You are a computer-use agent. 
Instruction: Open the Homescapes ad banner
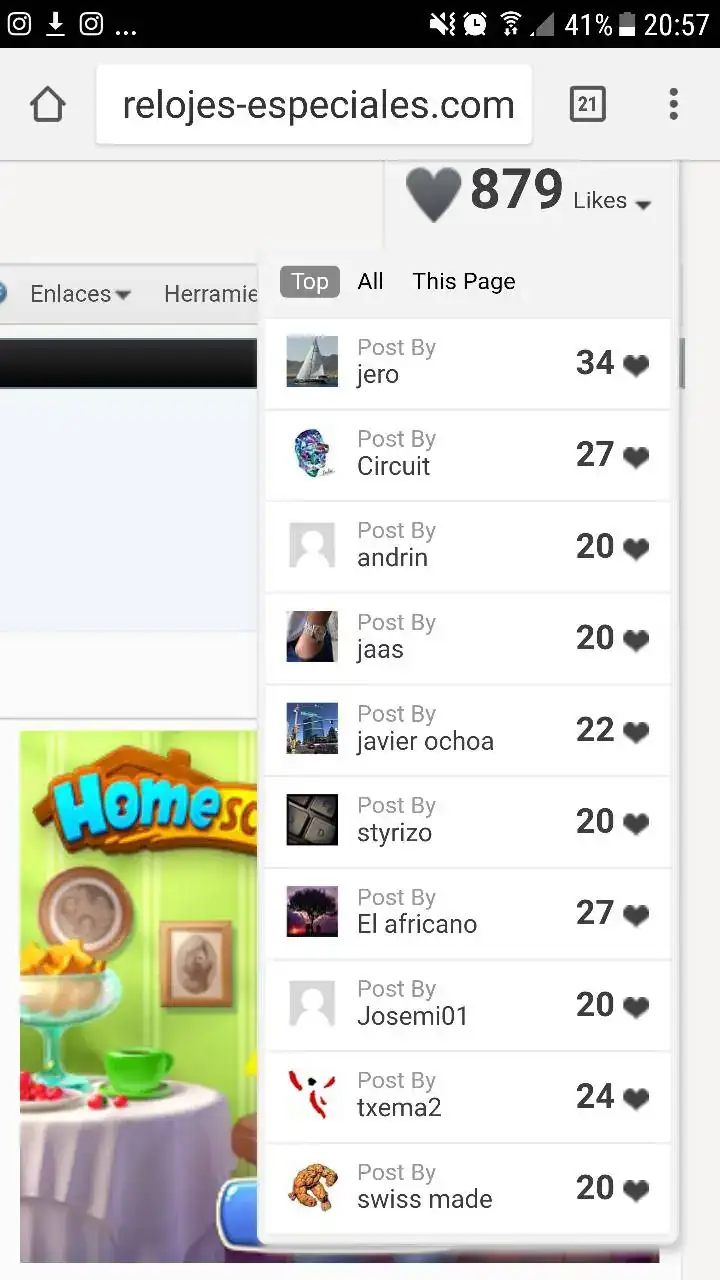pos(135,990)
